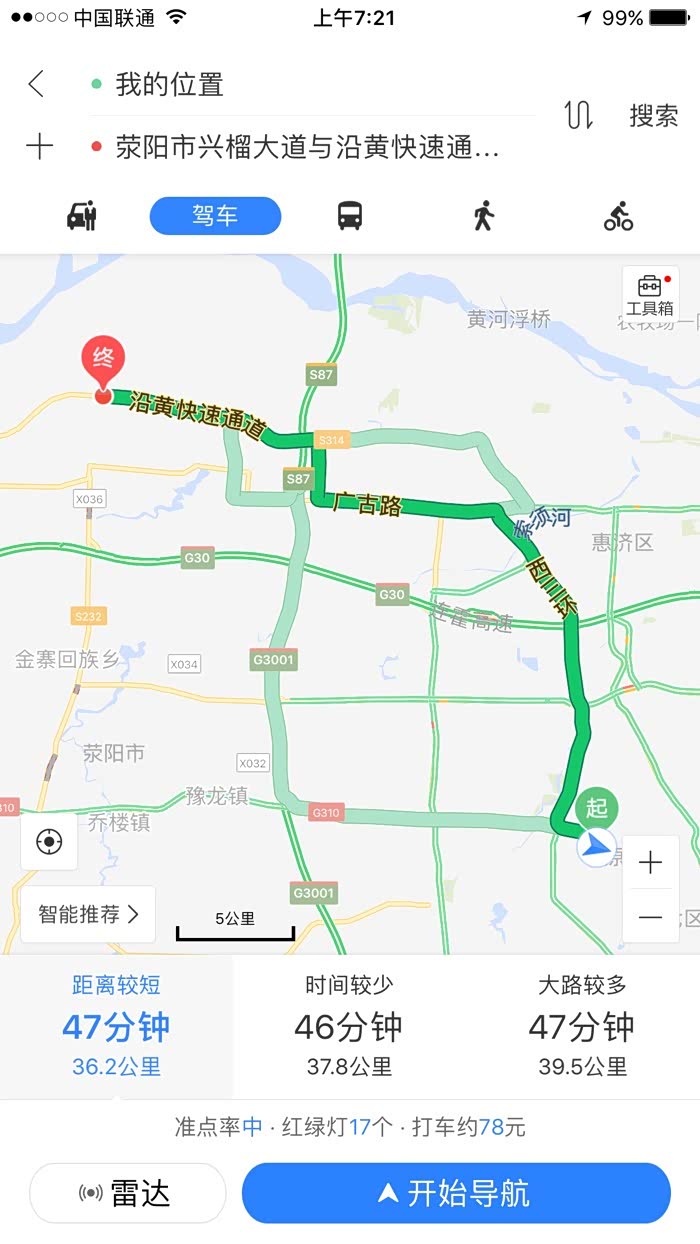Tap the 搜索 button
This screenshot has width=700, height=1244.
click(x=654, y=115)
